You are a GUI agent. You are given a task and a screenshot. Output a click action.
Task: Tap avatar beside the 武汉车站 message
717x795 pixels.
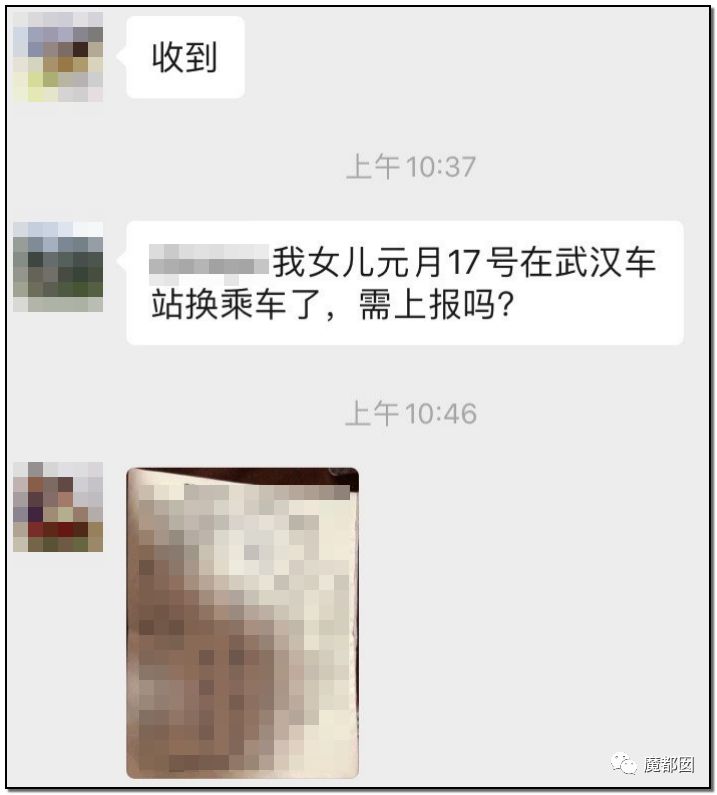pos(58,267)
